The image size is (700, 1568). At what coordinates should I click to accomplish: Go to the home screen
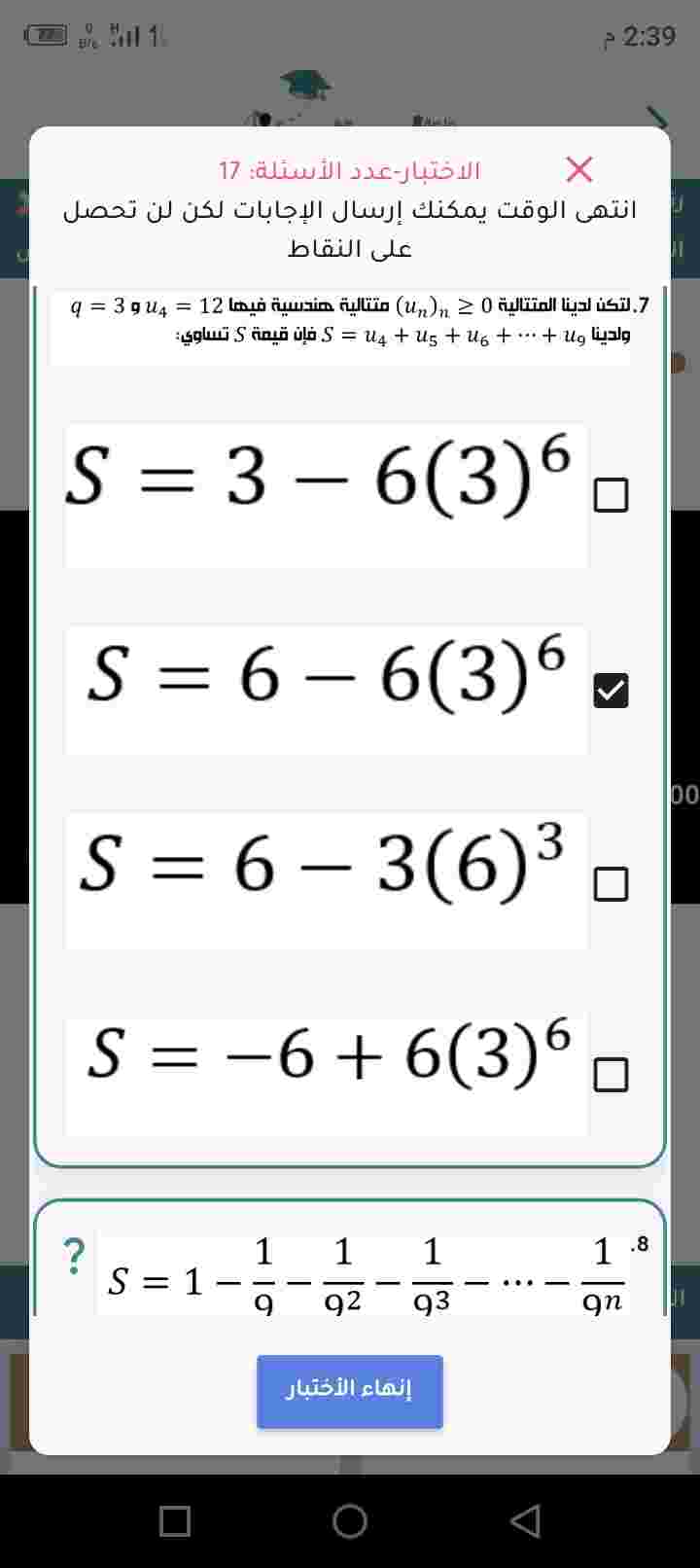coord(350,1520)
